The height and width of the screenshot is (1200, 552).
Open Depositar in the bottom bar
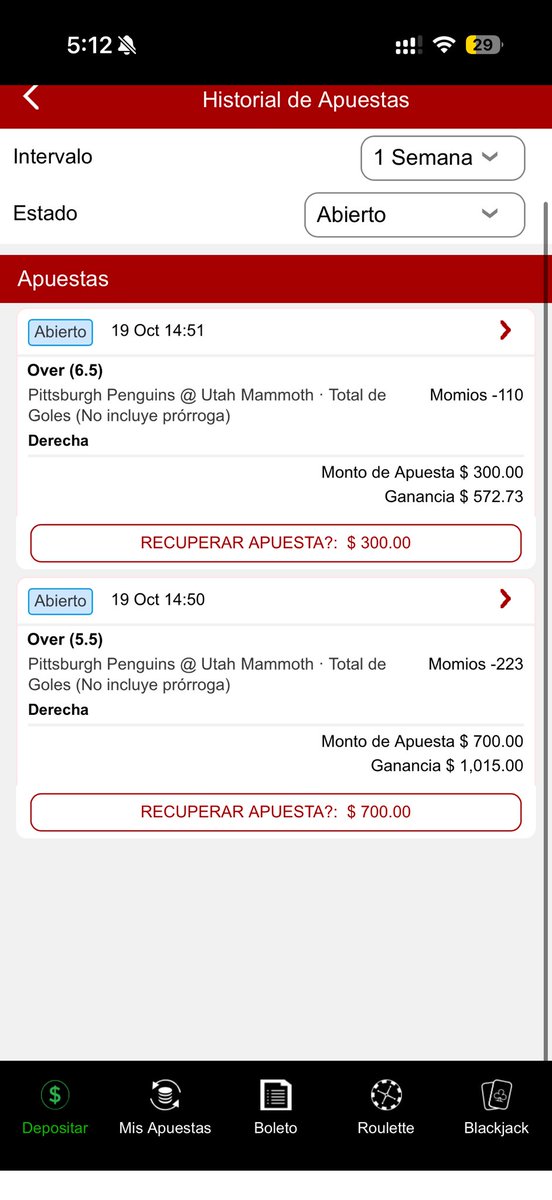[x=55, y=1108]
